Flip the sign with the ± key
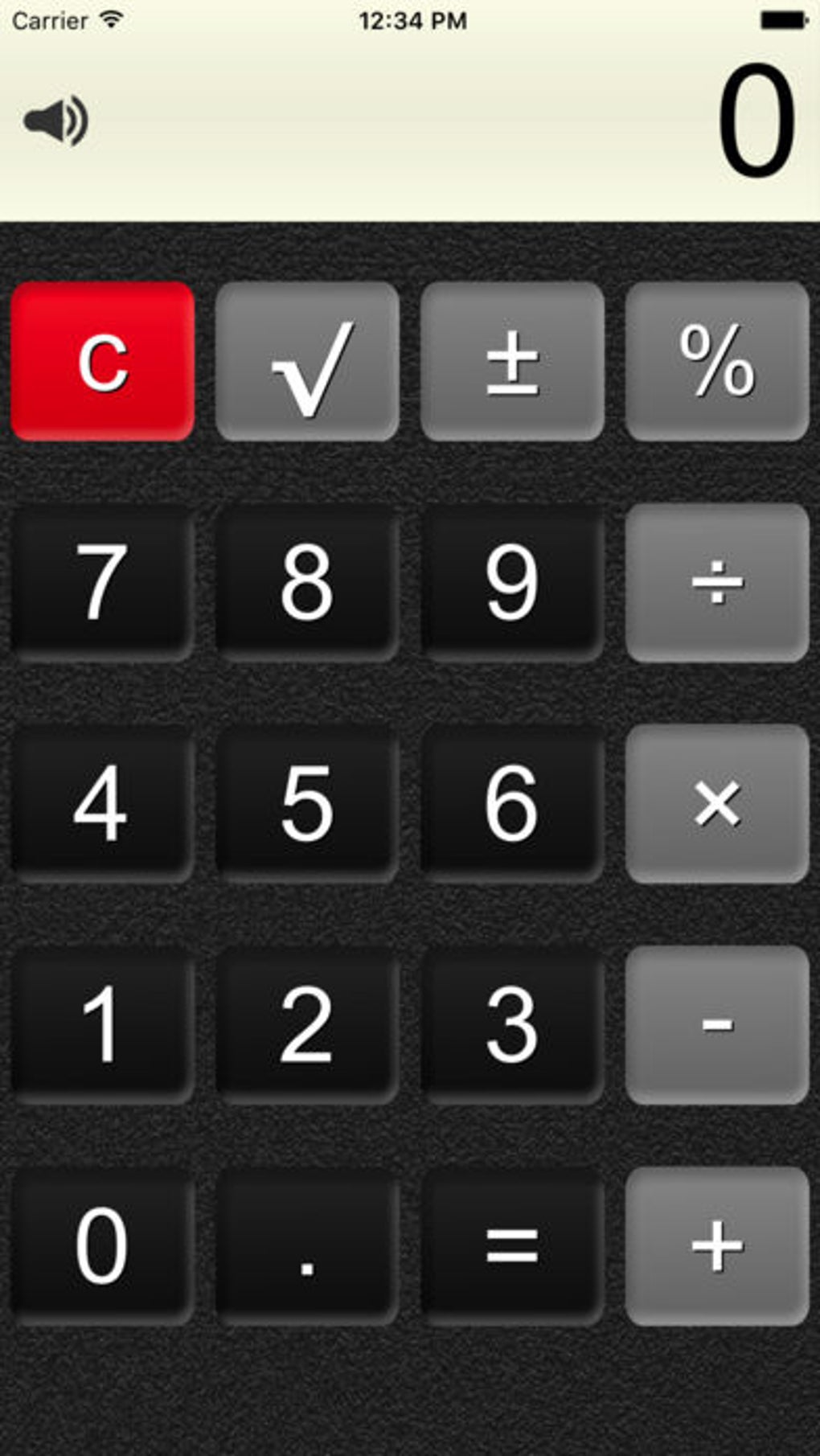This screenshot has height=1456, width=820. 513,361
